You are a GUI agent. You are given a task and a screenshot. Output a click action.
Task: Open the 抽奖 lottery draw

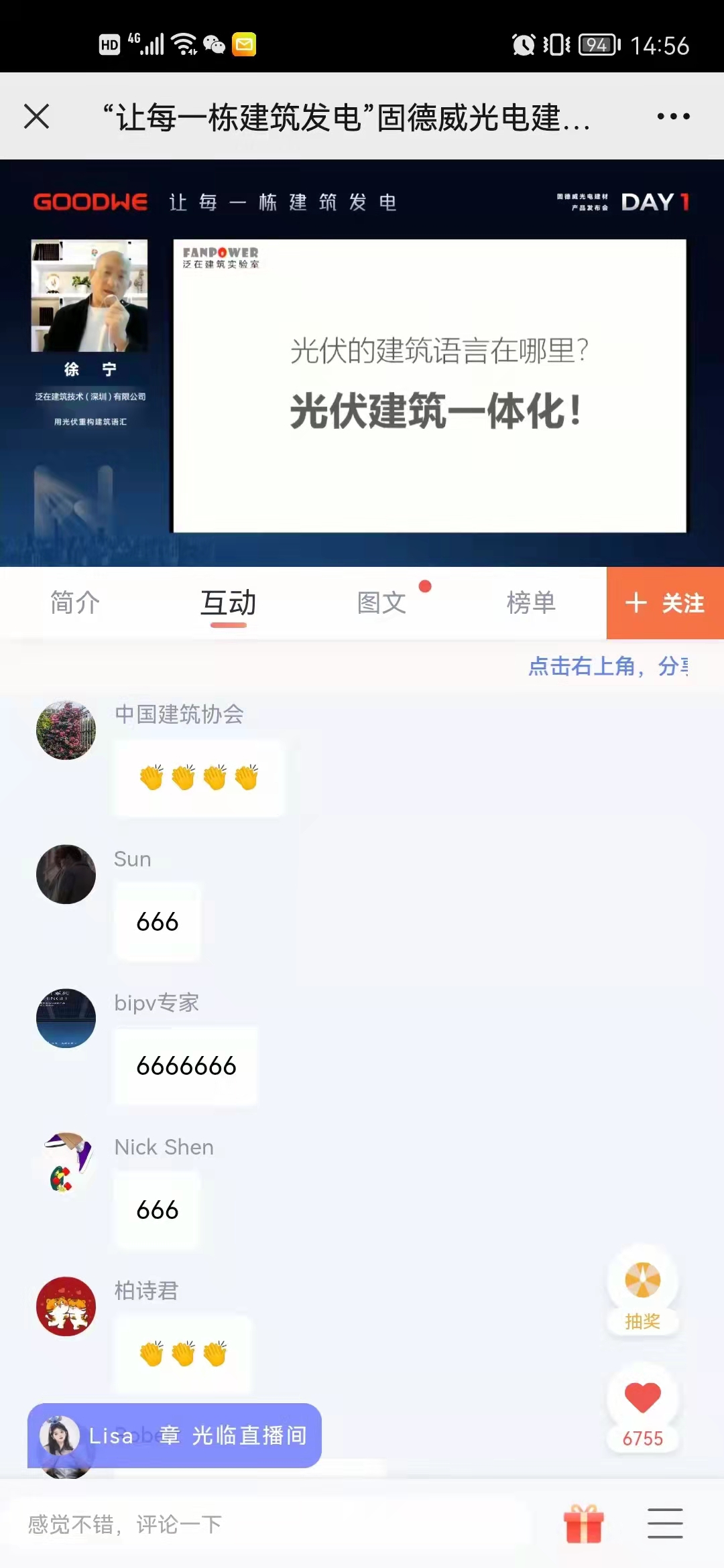[643, 1290]
